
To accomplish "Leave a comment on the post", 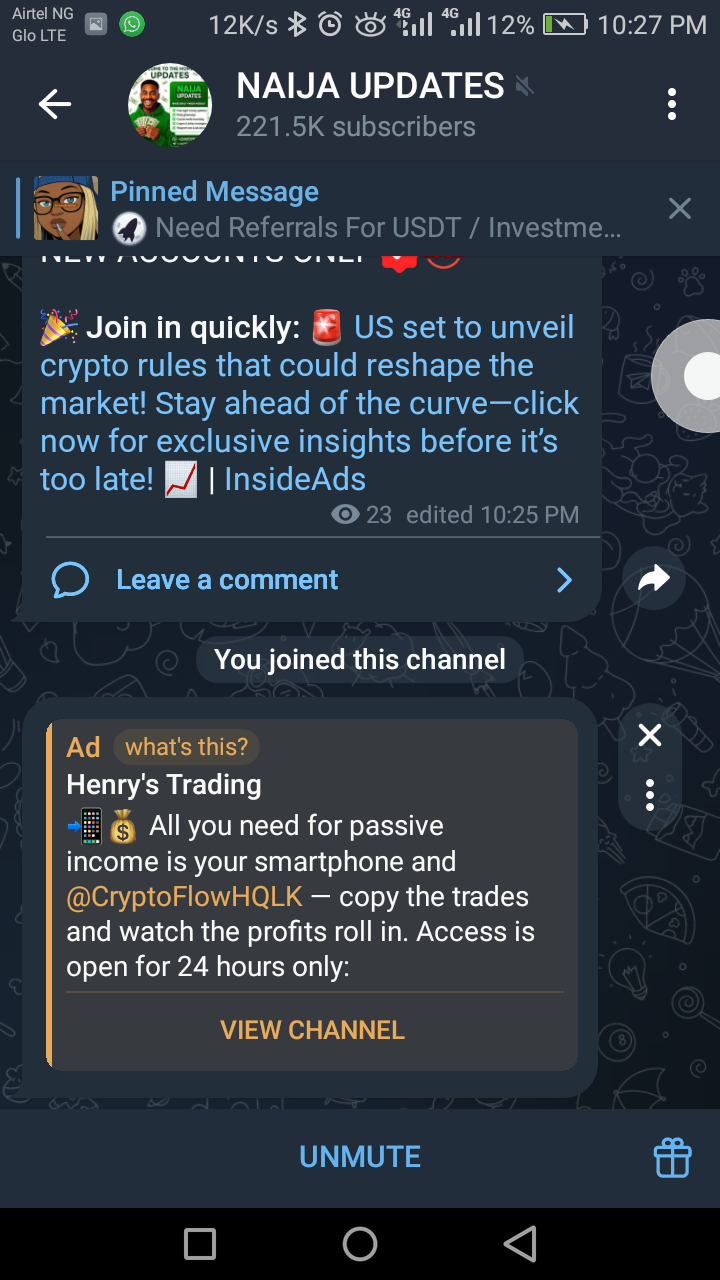I will [x=227, y=579].
